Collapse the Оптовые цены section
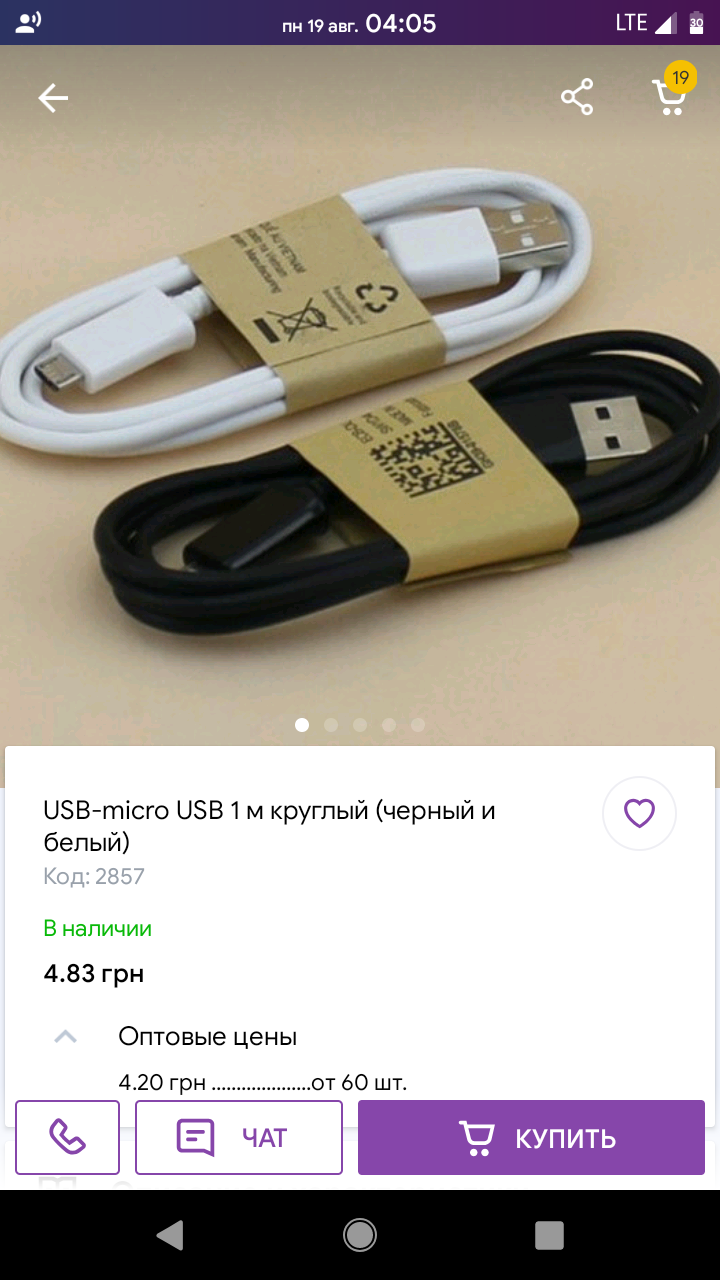Screen dimensions: 720x1280 coord(65,1036)
